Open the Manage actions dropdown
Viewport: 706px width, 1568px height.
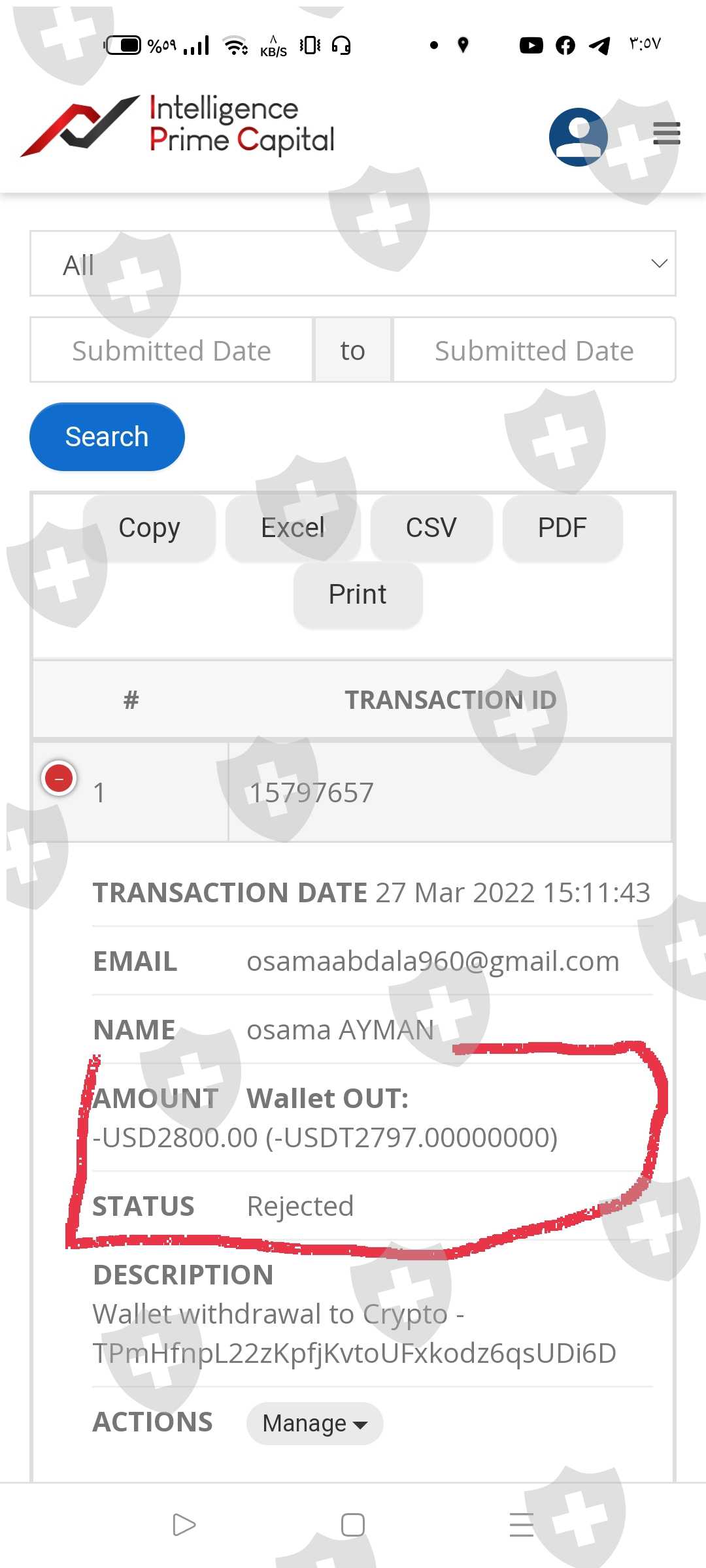pyautogui.click(x=314, y=1423)
